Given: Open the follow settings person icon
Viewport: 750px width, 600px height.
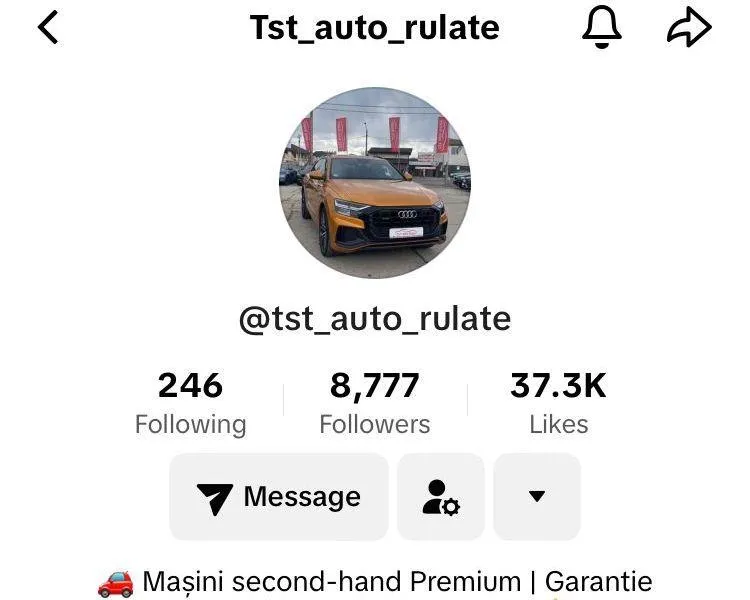Looking at the screenshot, I should (441, 497).
